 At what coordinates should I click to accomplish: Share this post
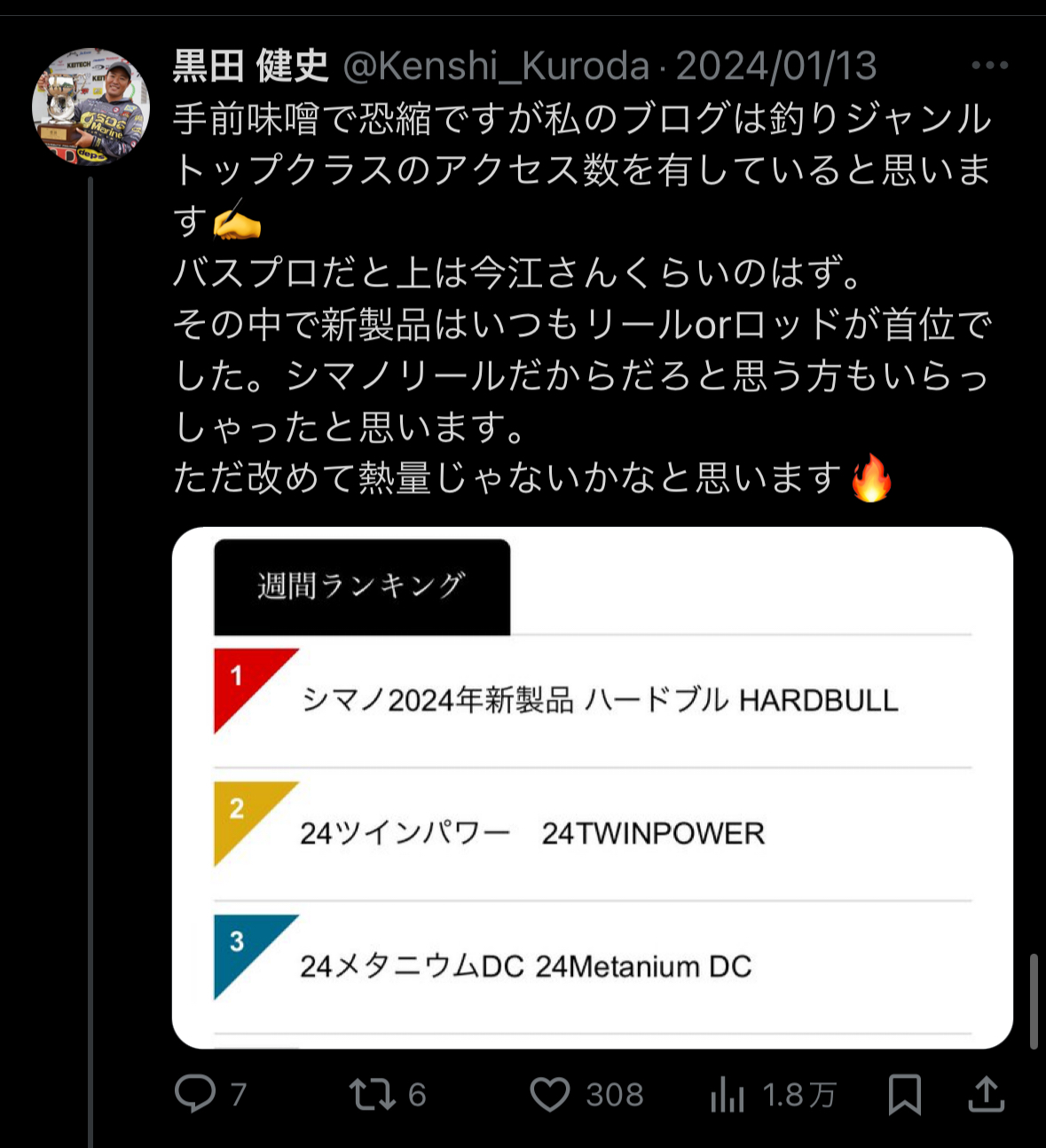tap(986, 1094)
